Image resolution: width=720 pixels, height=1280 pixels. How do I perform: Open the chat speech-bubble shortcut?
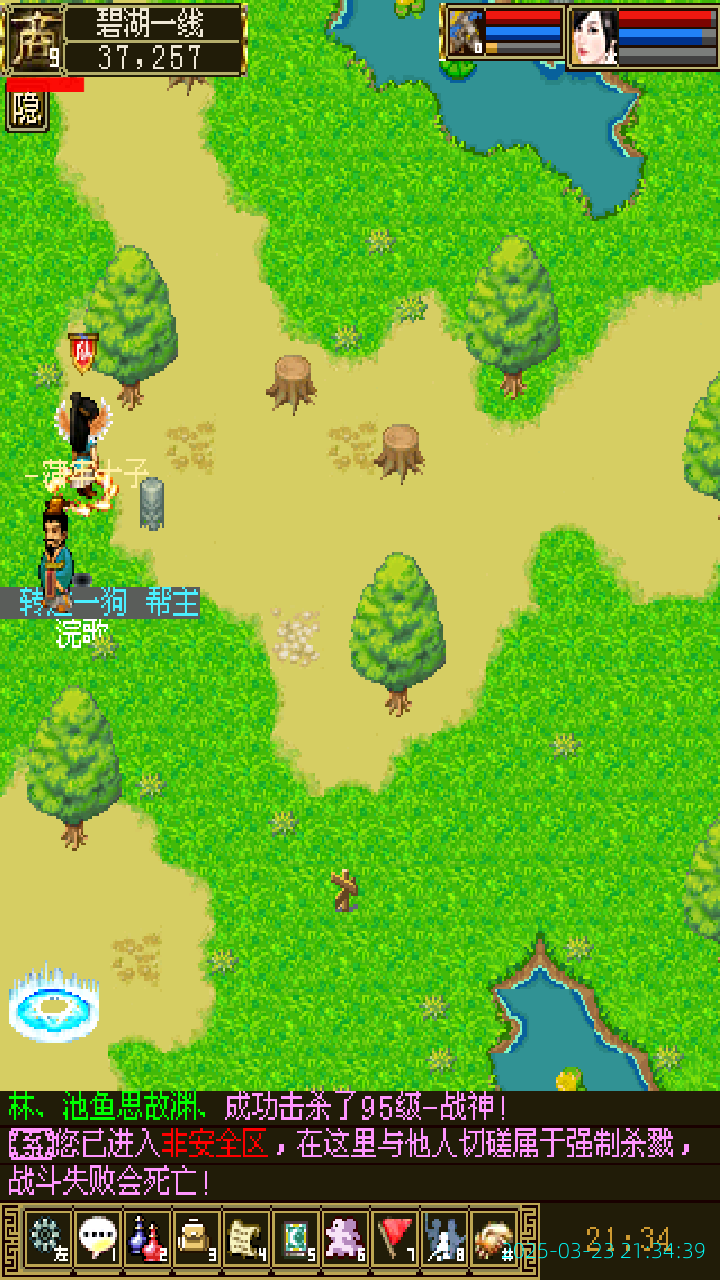coord(96,1238)
